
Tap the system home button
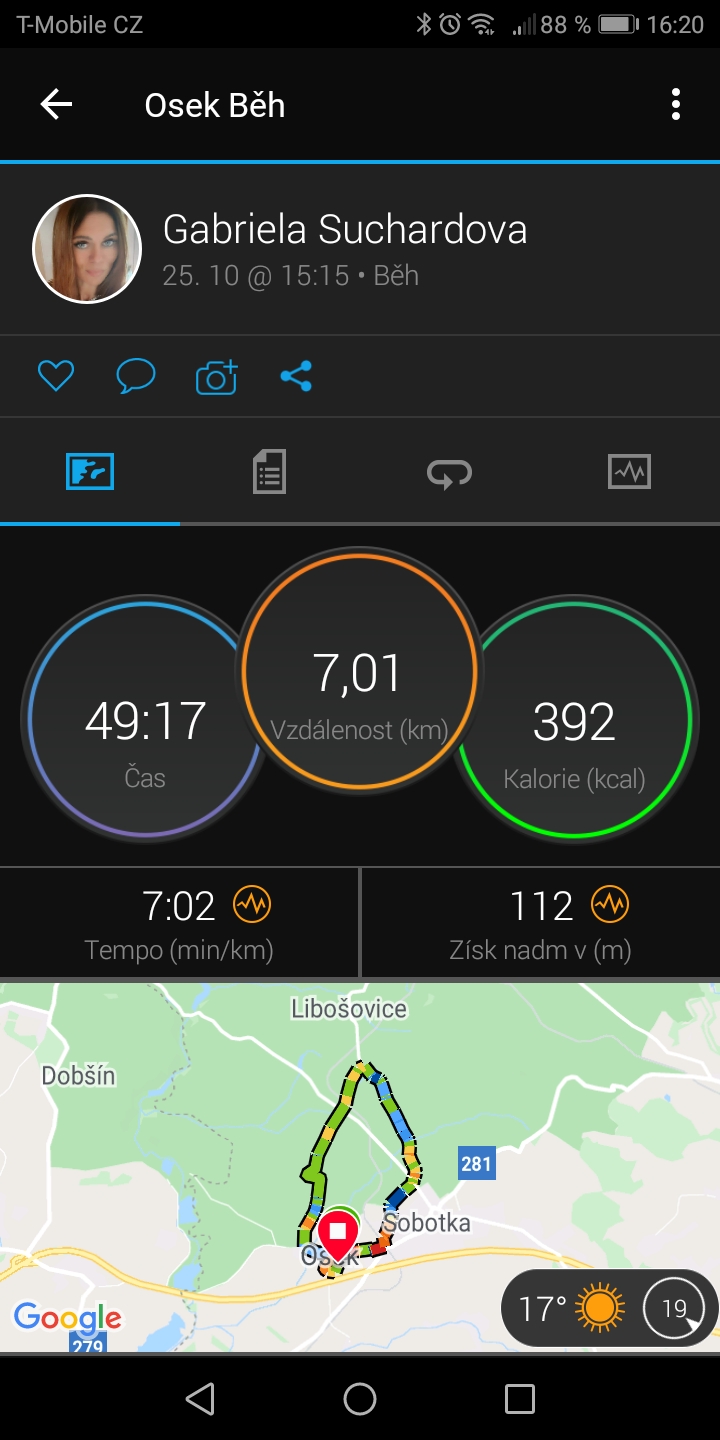click(360, 1399)
